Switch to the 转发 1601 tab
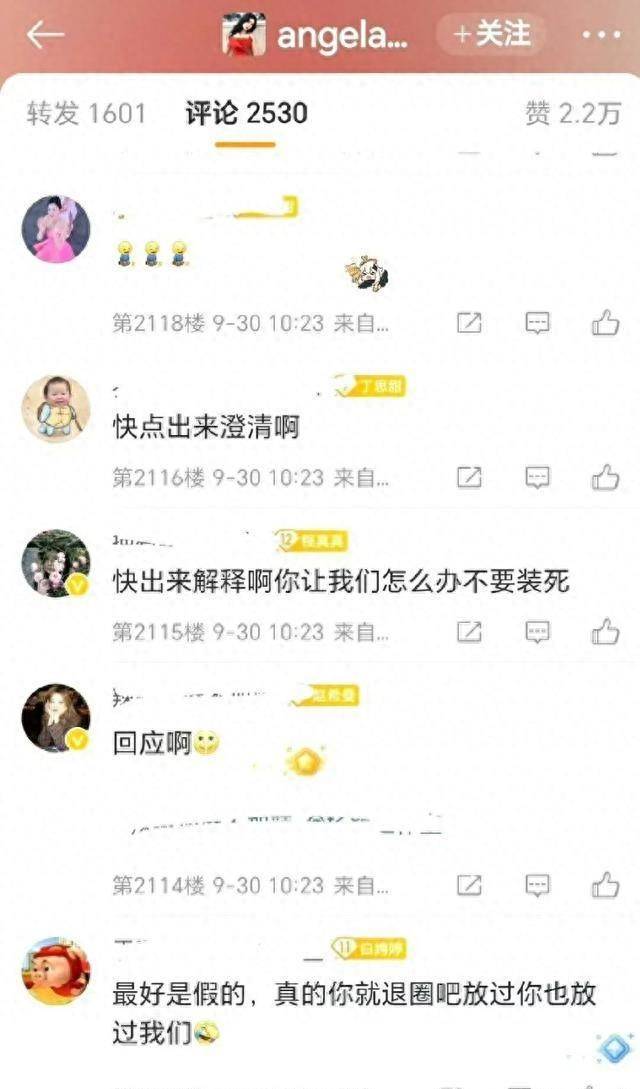The height and width of the screenshot is (1089, 640). click(x=86, y=113)
